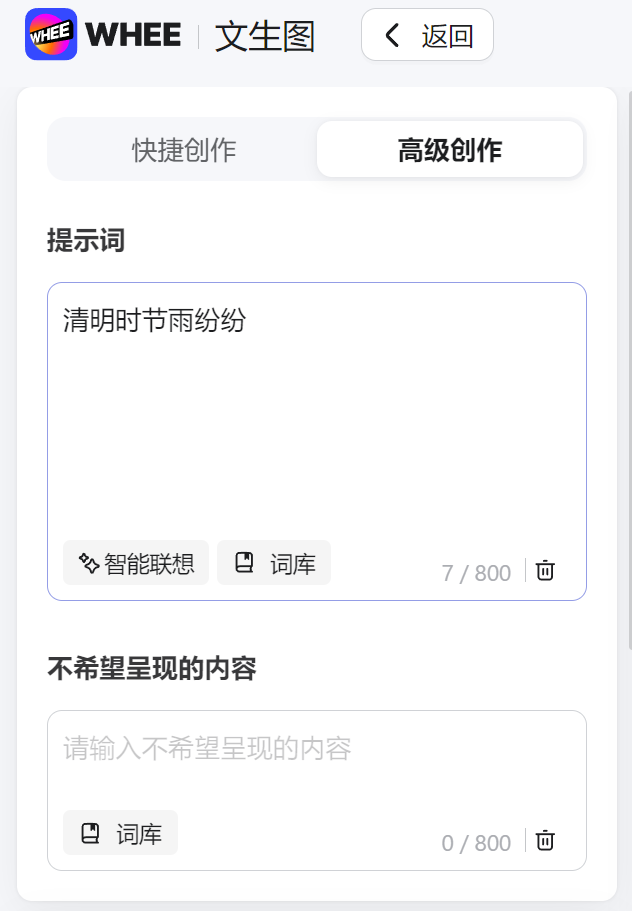Clear the negative prompt with its trash icon
This screenshot has width=632, height=911.
click(x=545, y=841)
